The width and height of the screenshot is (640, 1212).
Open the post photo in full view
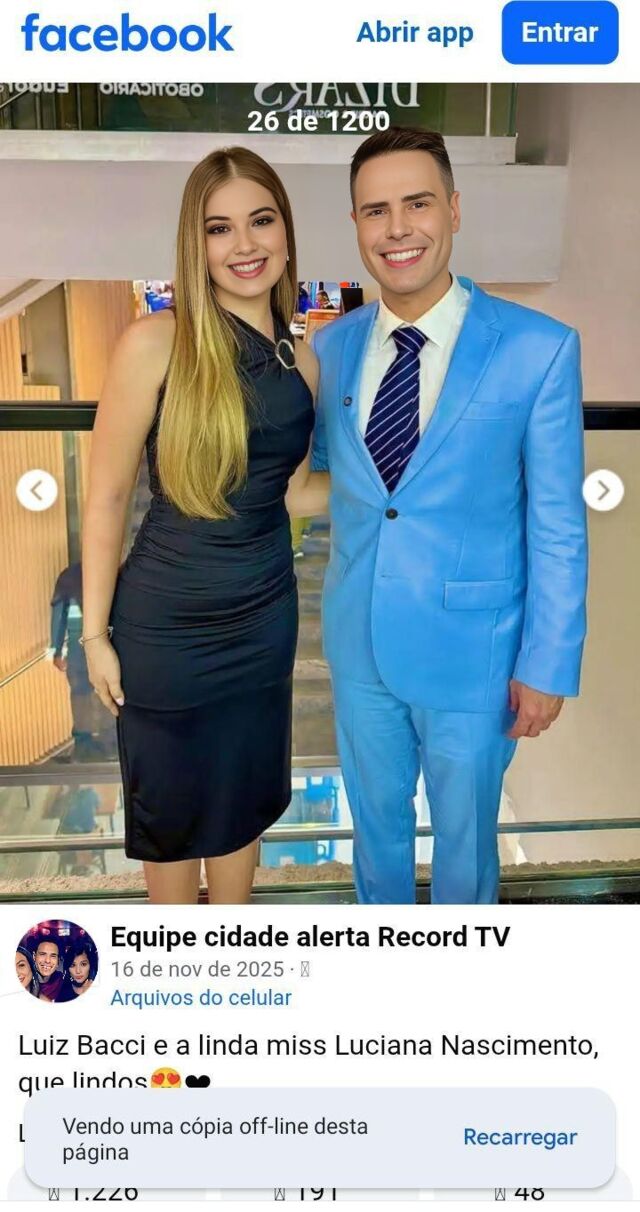click(x=320, y=600)
